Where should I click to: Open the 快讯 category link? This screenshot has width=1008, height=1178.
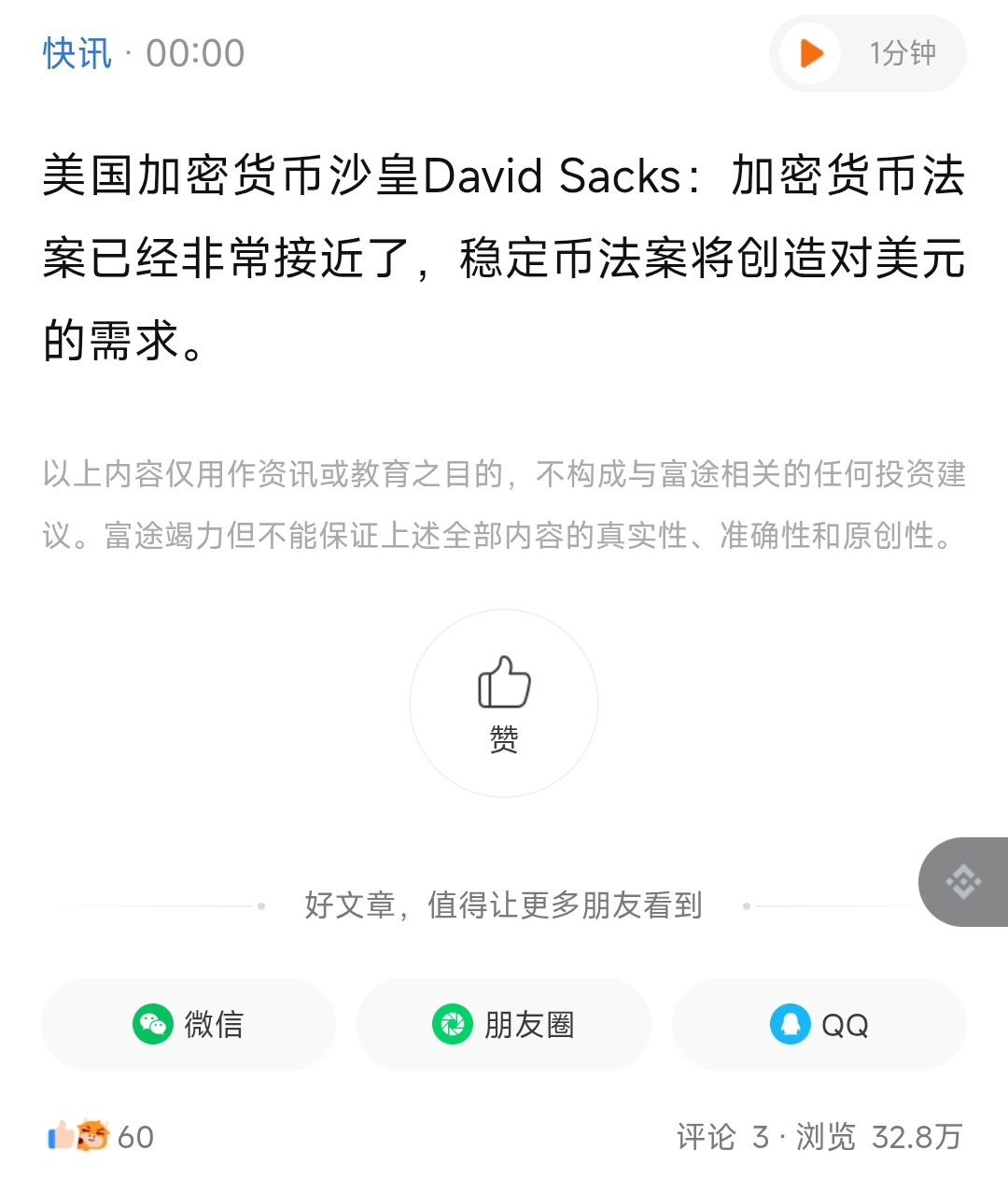77,54
